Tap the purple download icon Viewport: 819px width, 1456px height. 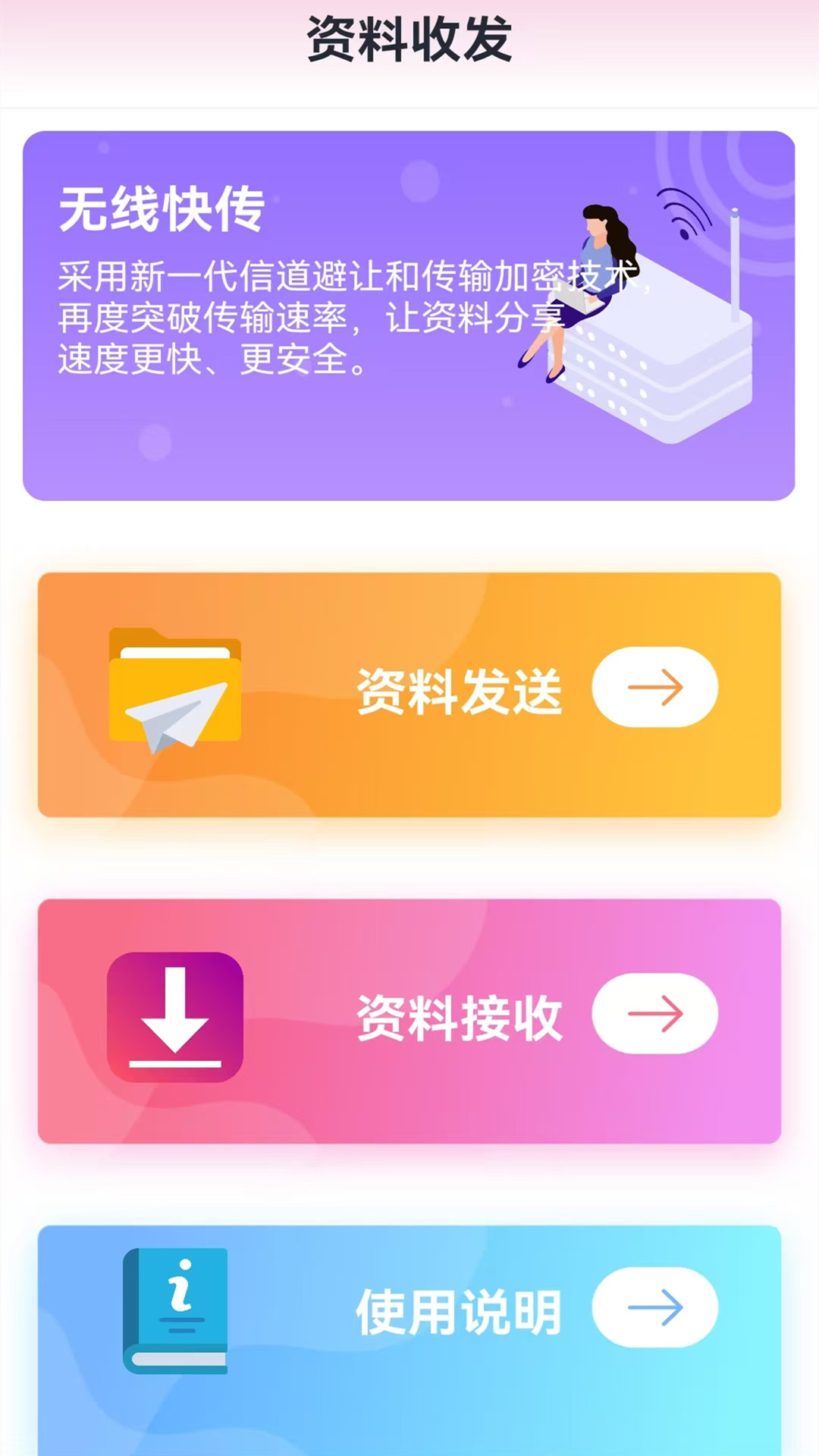tap(174, 1016)
